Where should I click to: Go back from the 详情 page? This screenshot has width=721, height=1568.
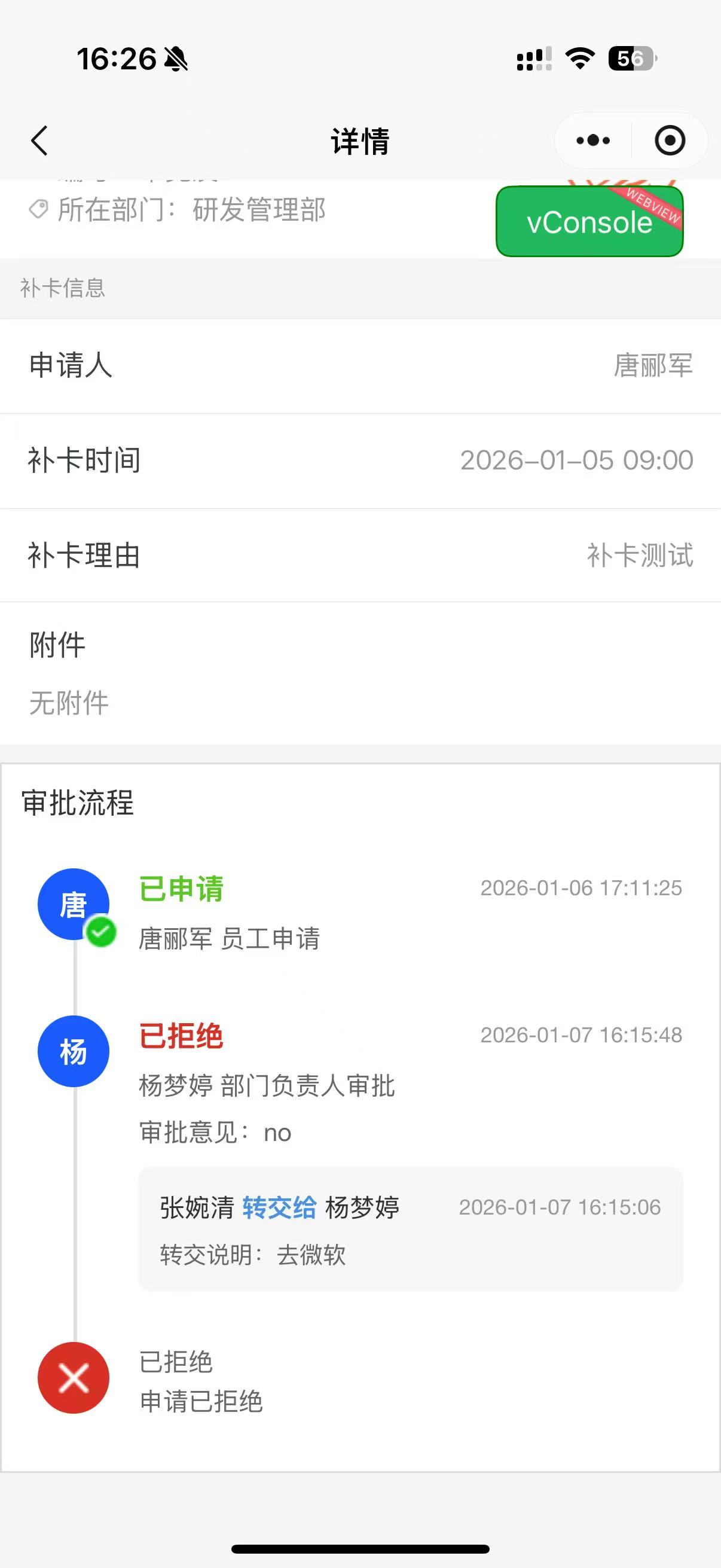point(39,141)
